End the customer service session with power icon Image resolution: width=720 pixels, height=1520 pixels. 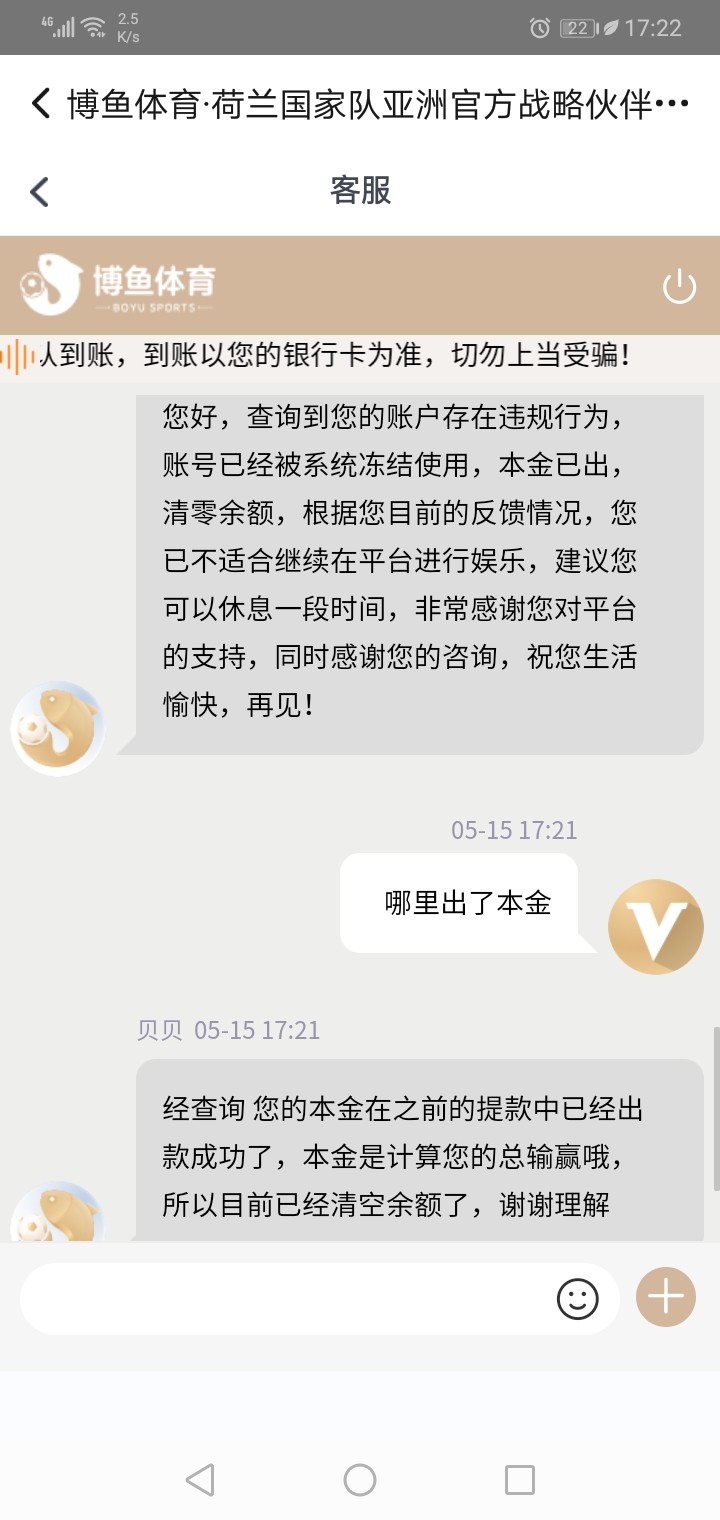coord(679,287)
